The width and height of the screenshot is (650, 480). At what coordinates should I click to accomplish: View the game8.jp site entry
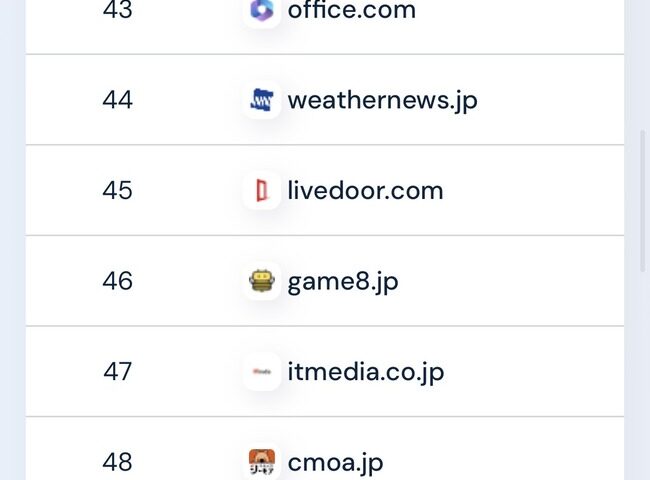pyautogui.click(x=342, y=281)
